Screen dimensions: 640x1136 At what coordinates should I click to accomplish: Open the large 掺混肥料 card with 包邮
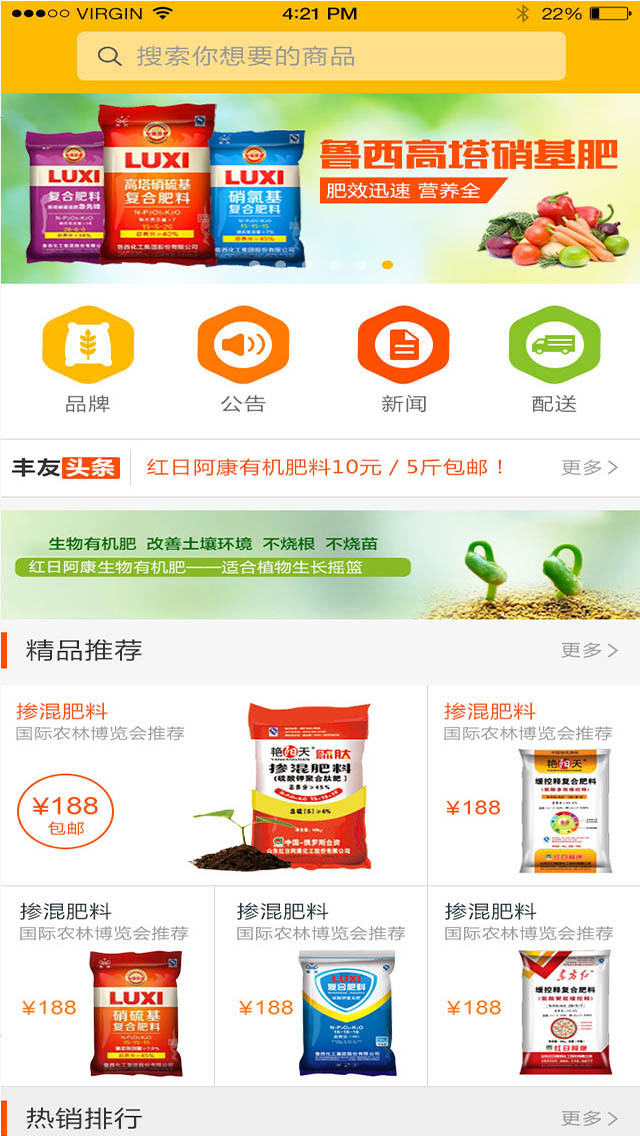pos(213,785)
